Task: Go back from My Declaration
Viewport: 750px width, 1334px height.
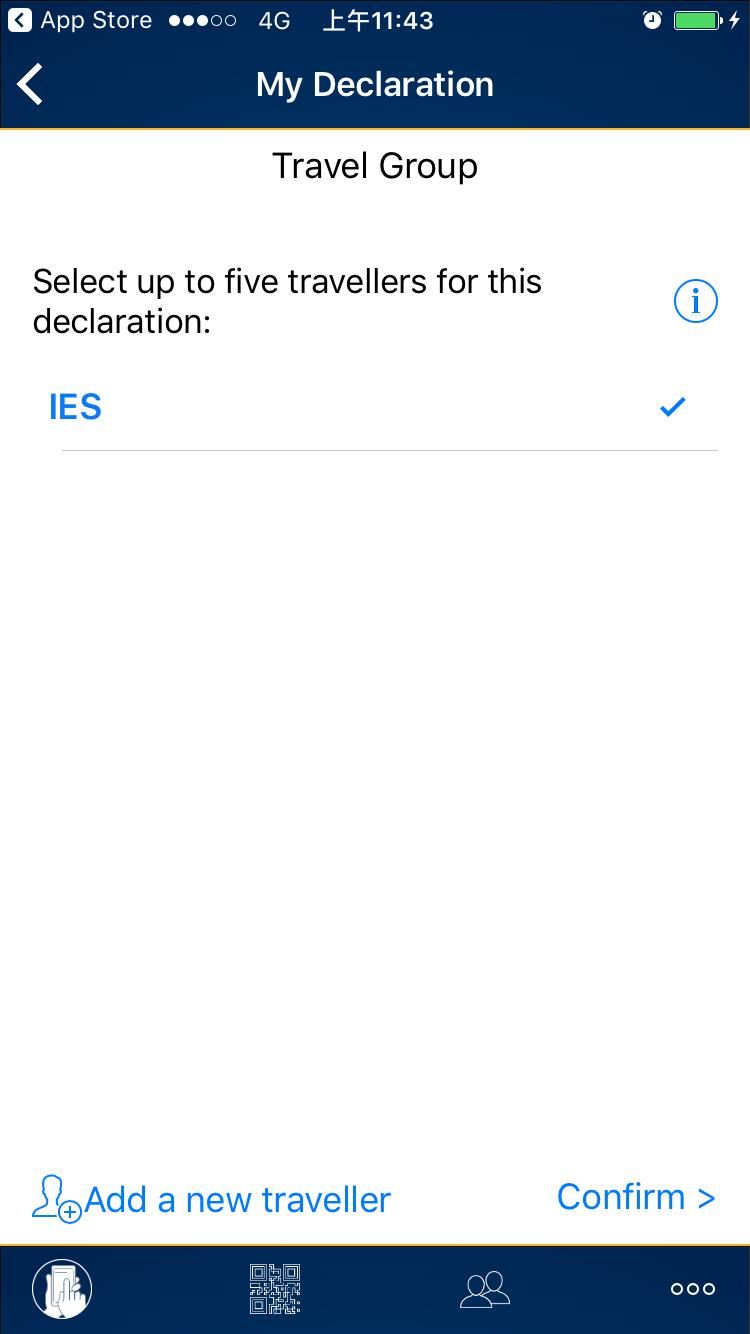Action: 30,84
